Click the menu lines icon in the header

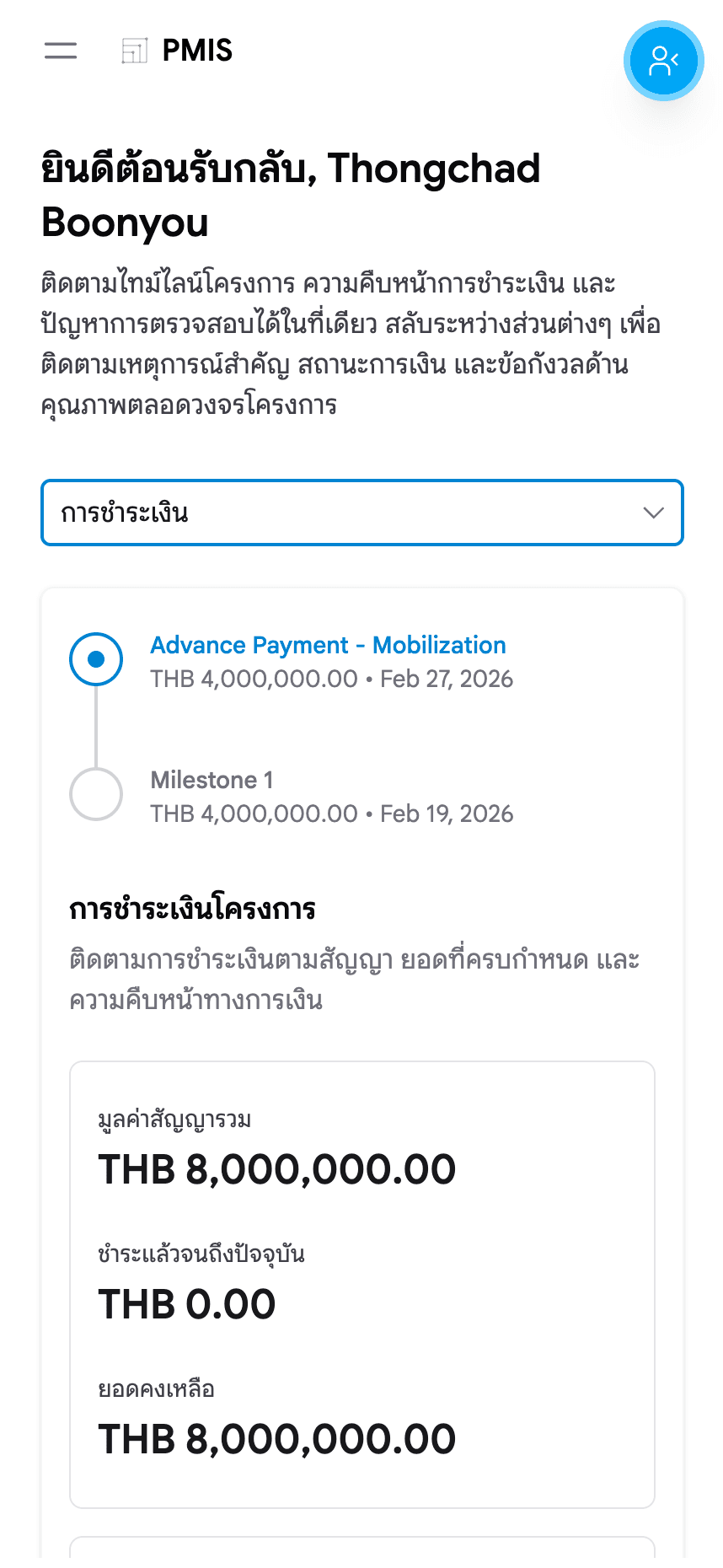[x=59, y=51]
